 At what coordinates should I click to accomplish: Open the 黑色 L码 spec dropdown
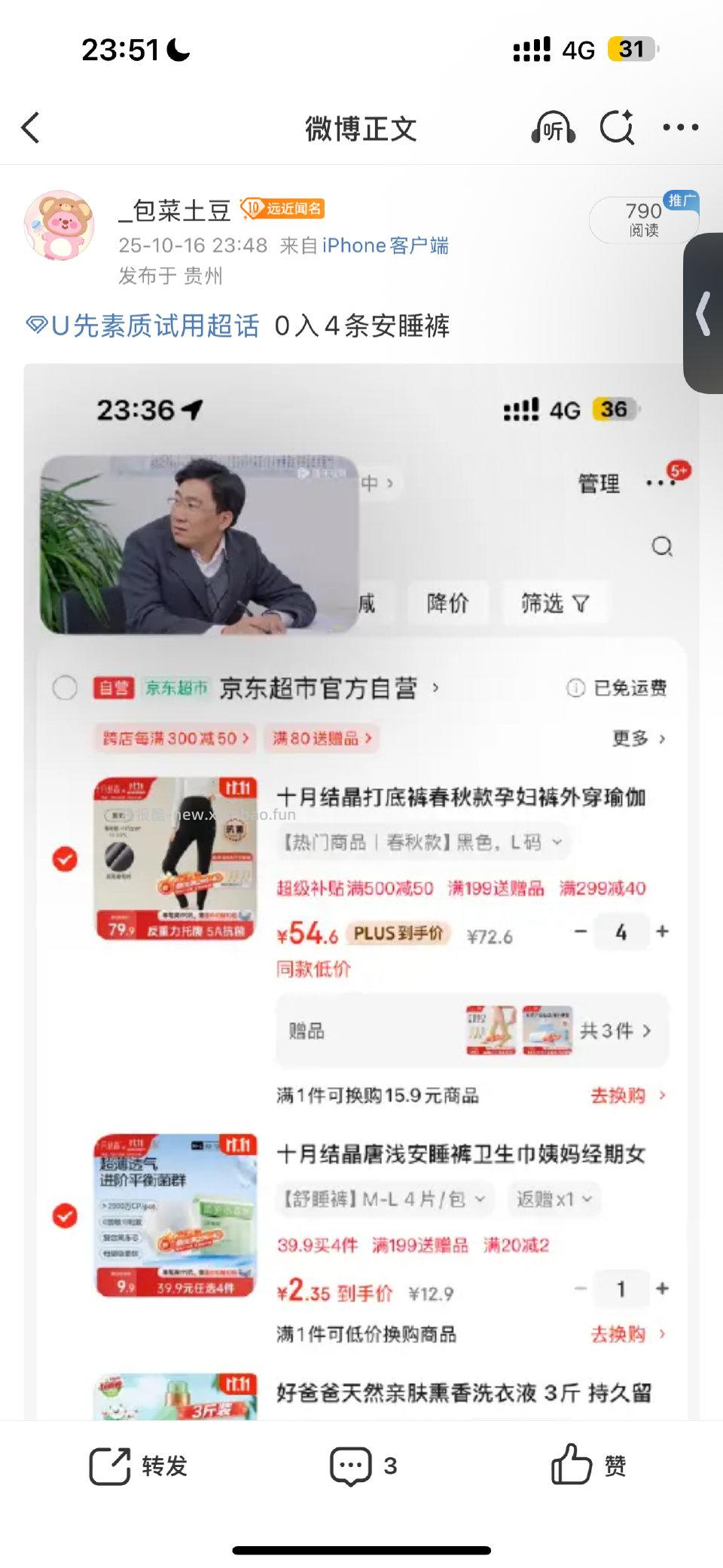coord(419,844)
